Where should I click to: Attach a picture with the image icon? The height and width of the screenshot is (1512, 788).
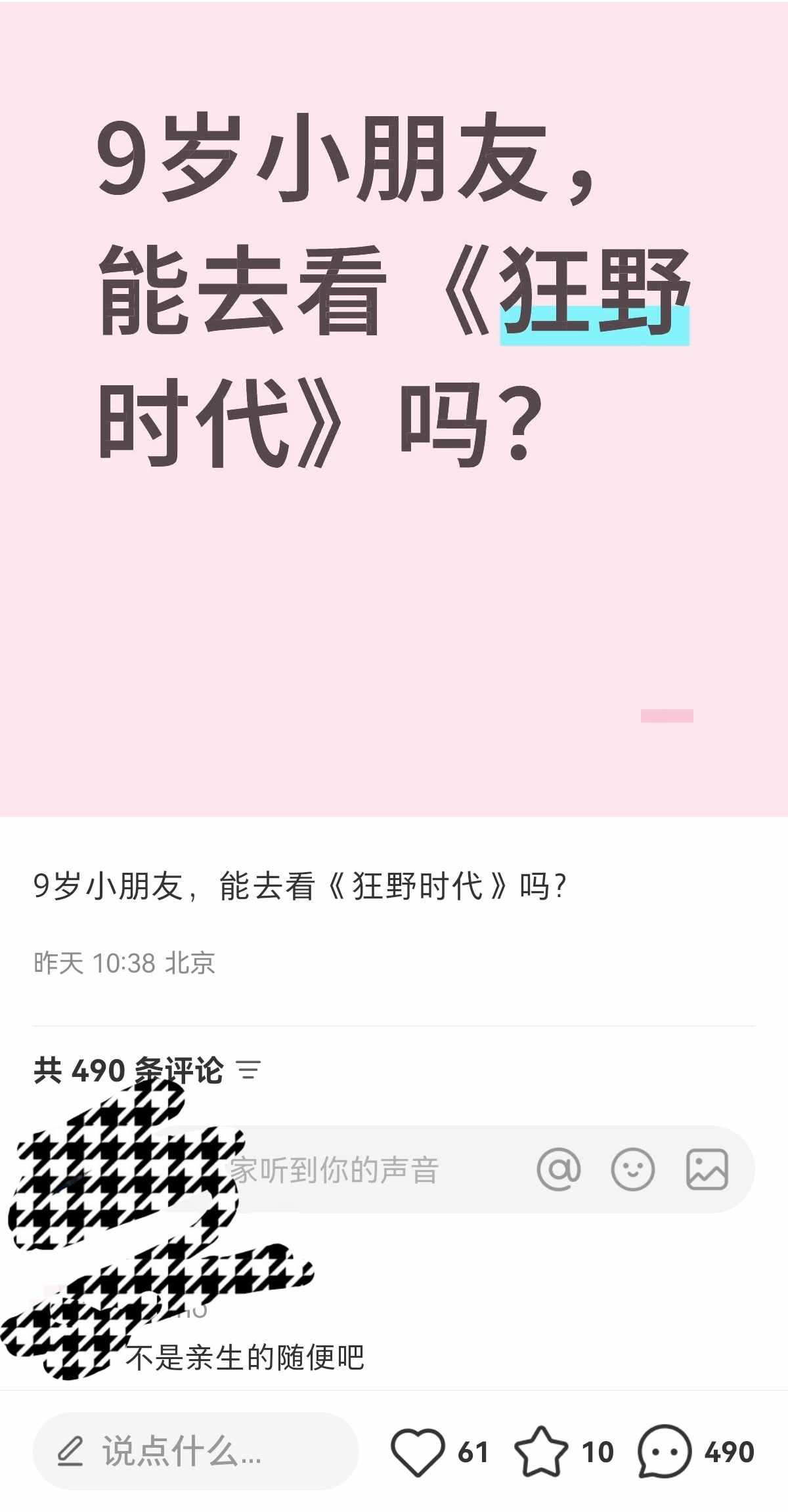707,1169
